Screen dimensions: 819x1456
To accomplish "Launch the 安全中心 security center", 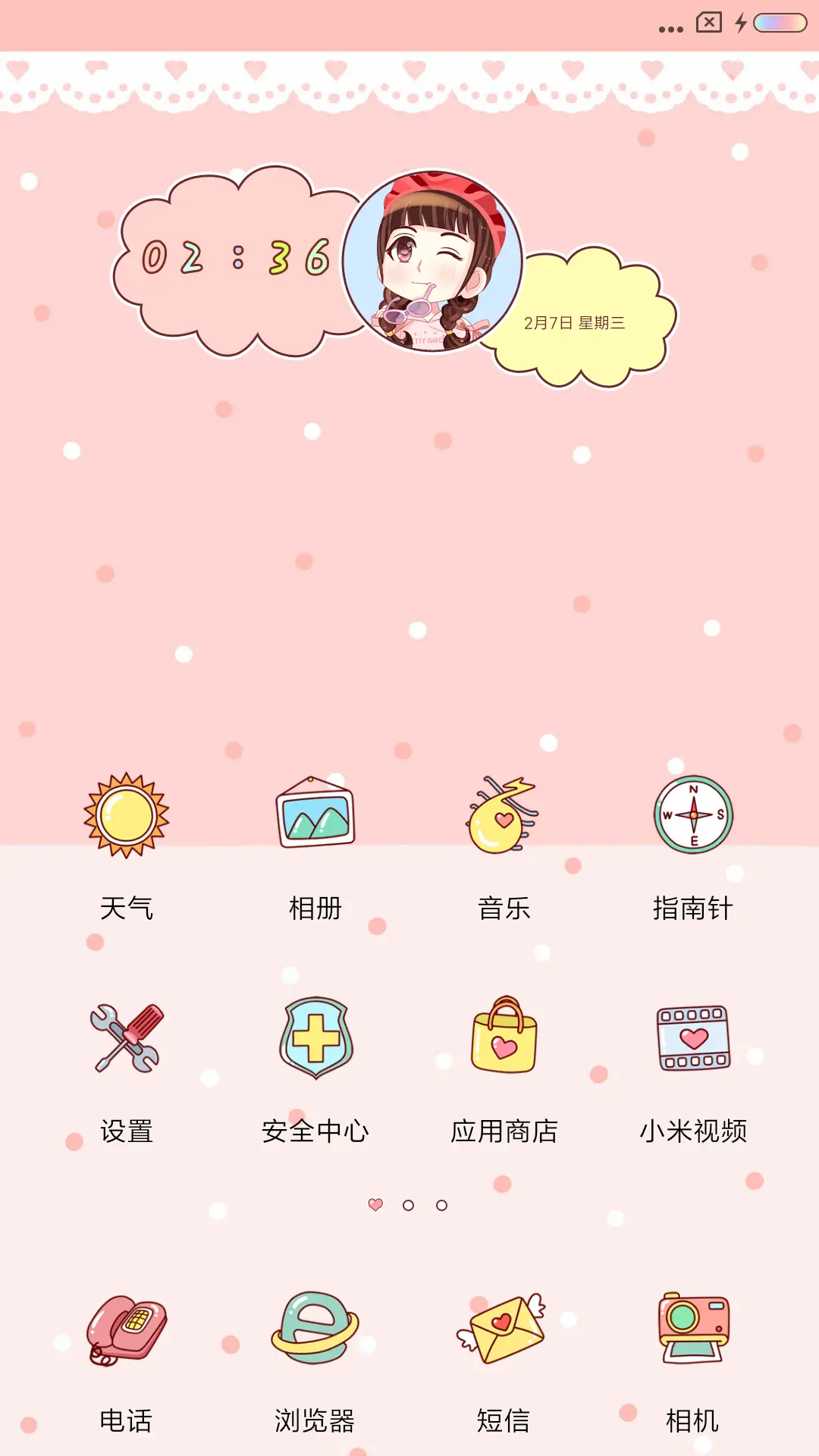I will 316,1040.
